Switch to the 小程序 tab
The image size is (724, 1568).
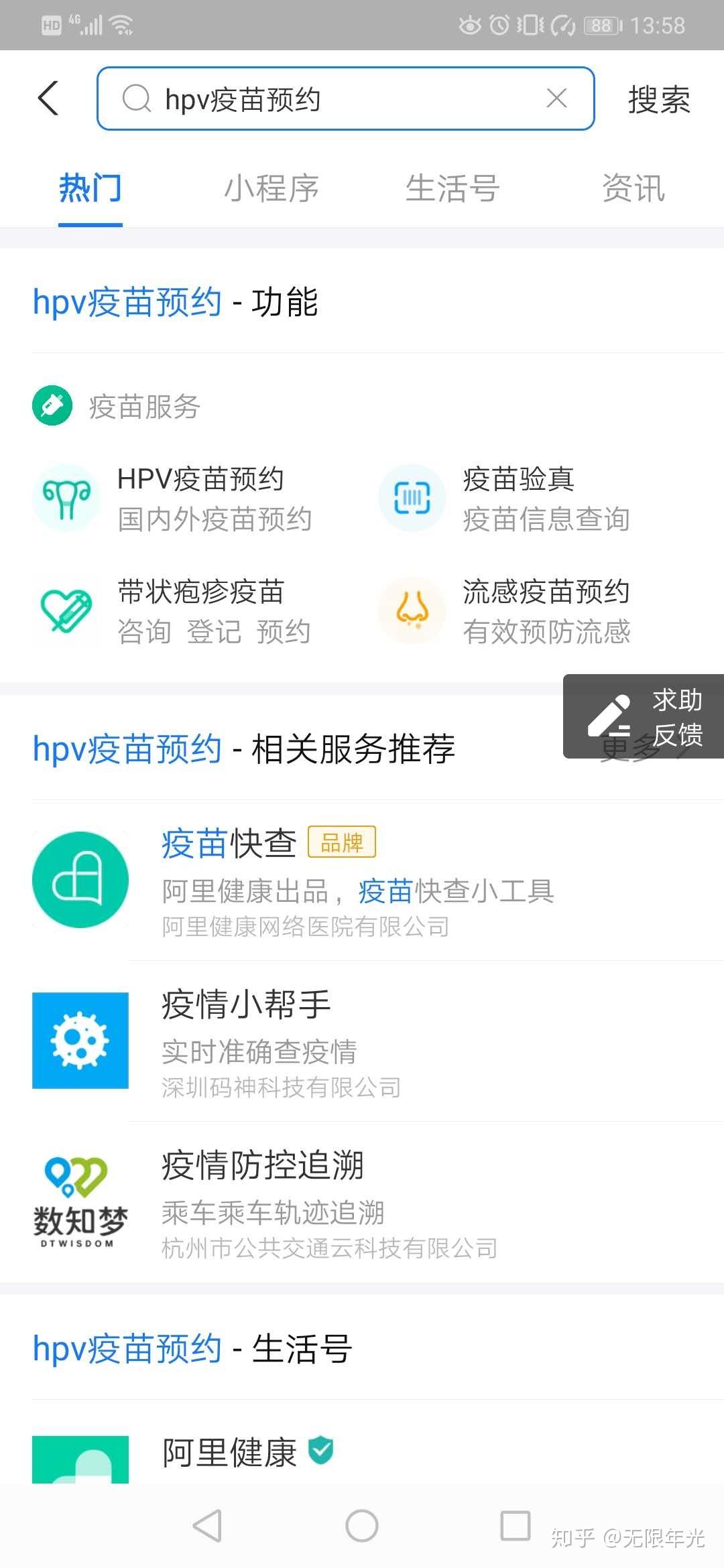271,188
